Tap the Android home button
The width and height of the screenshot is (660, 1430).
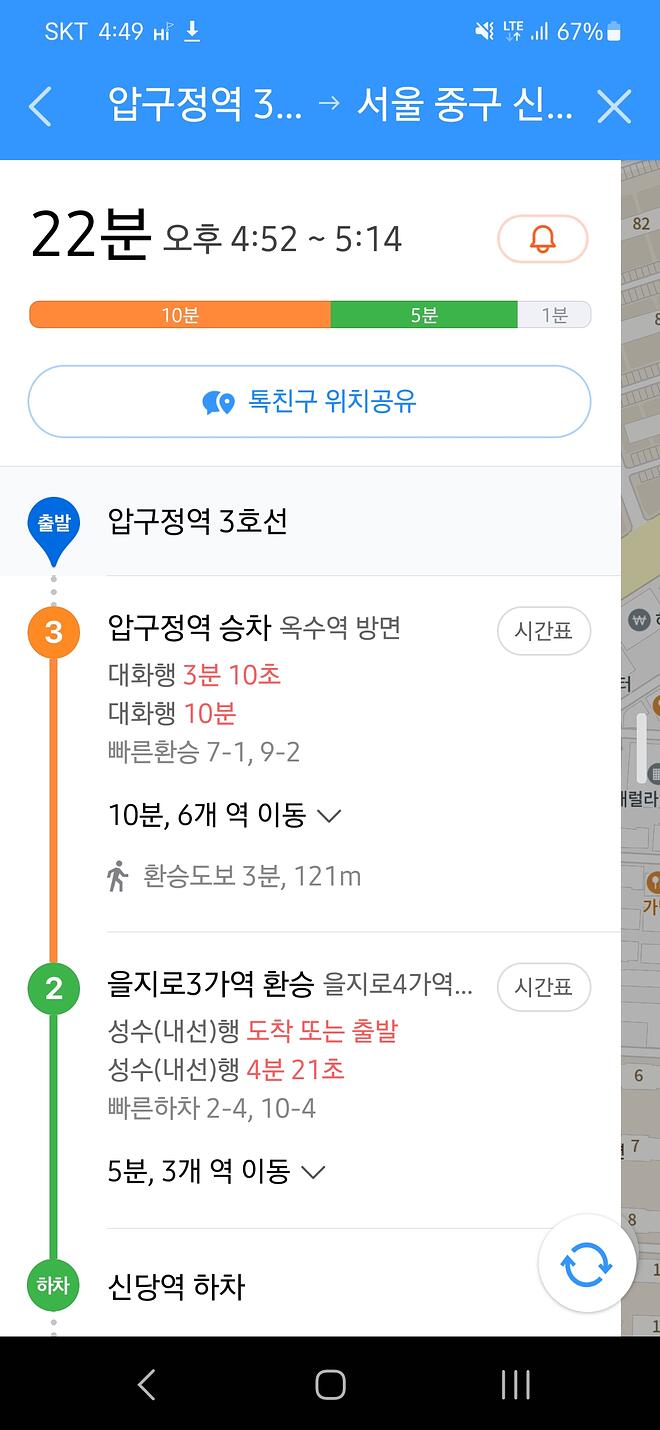(330, 1384)
